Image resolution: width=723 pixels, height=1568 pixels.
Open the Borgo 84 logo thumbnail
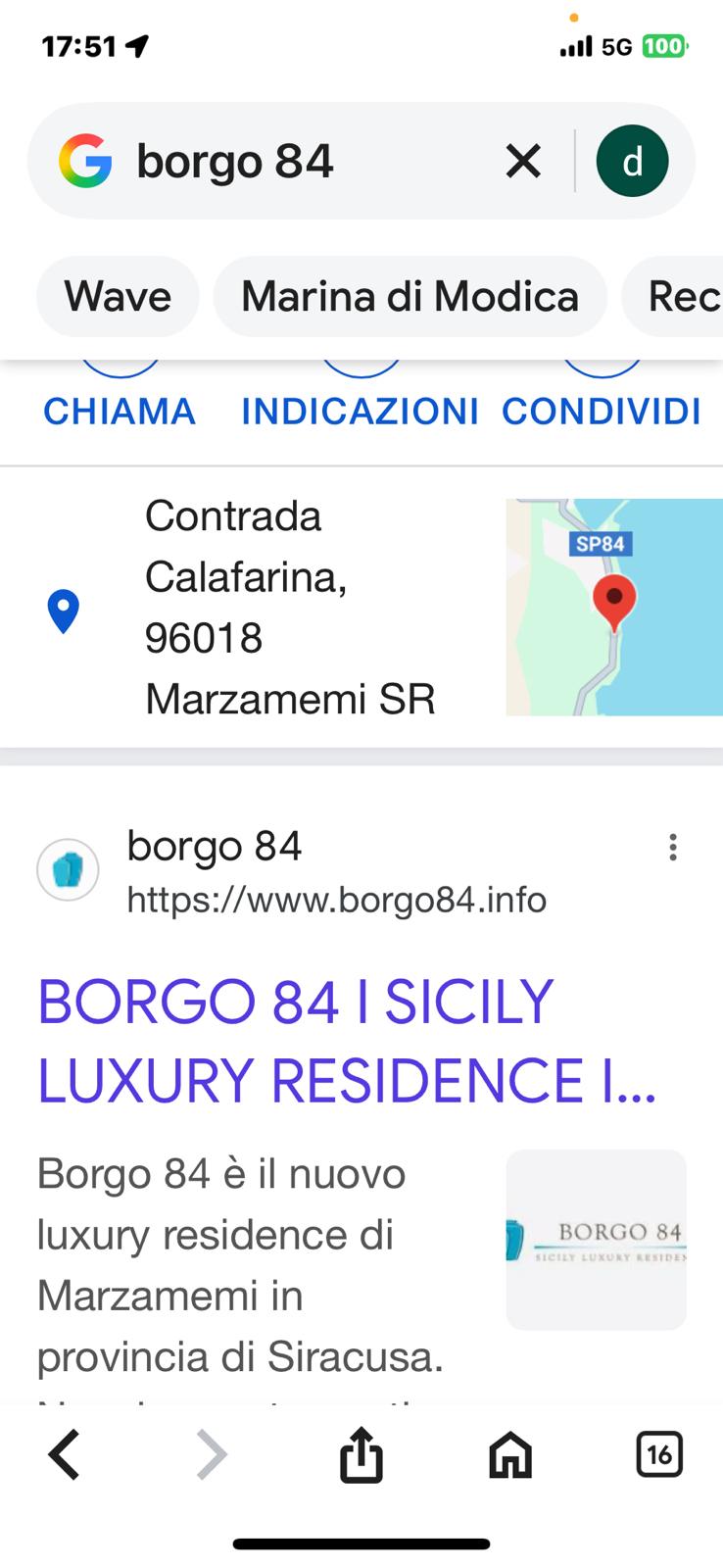[x=596, y=1240]
